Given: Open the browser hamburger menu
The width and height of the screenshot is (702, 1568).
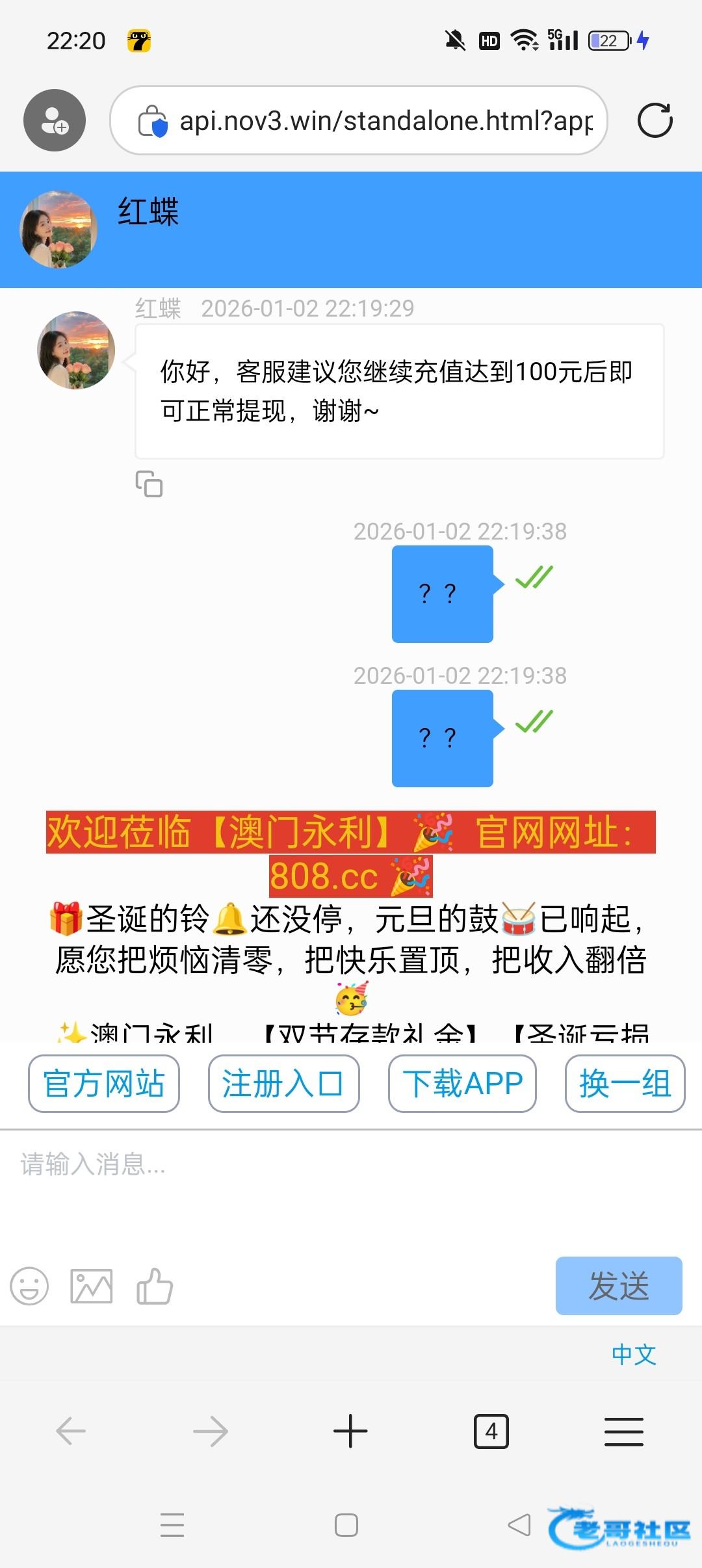Looking at the screenshot, I should [x=623, y=1431].
